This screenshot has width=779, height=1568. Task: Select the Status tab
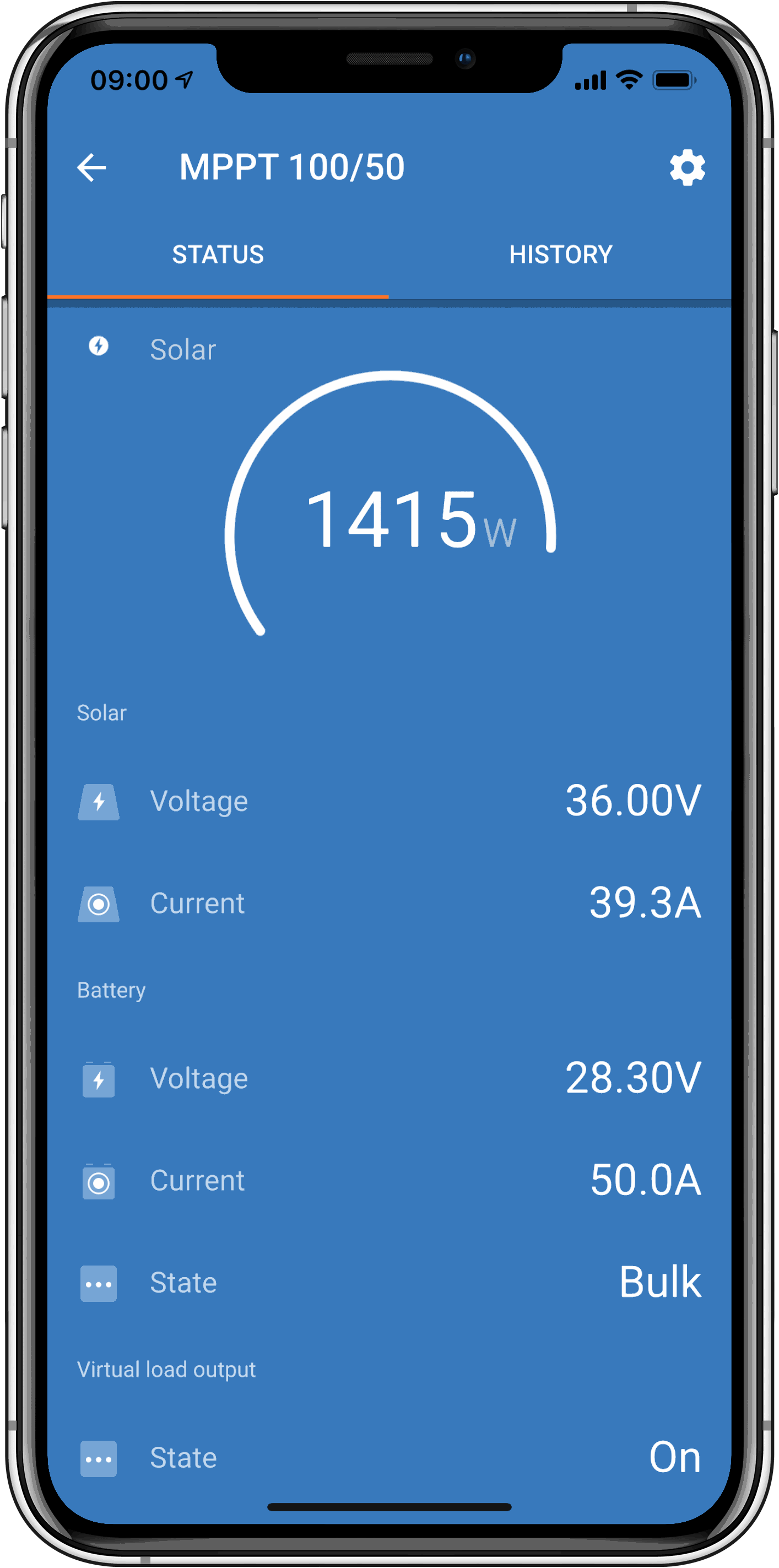click(x=218, y=255)
